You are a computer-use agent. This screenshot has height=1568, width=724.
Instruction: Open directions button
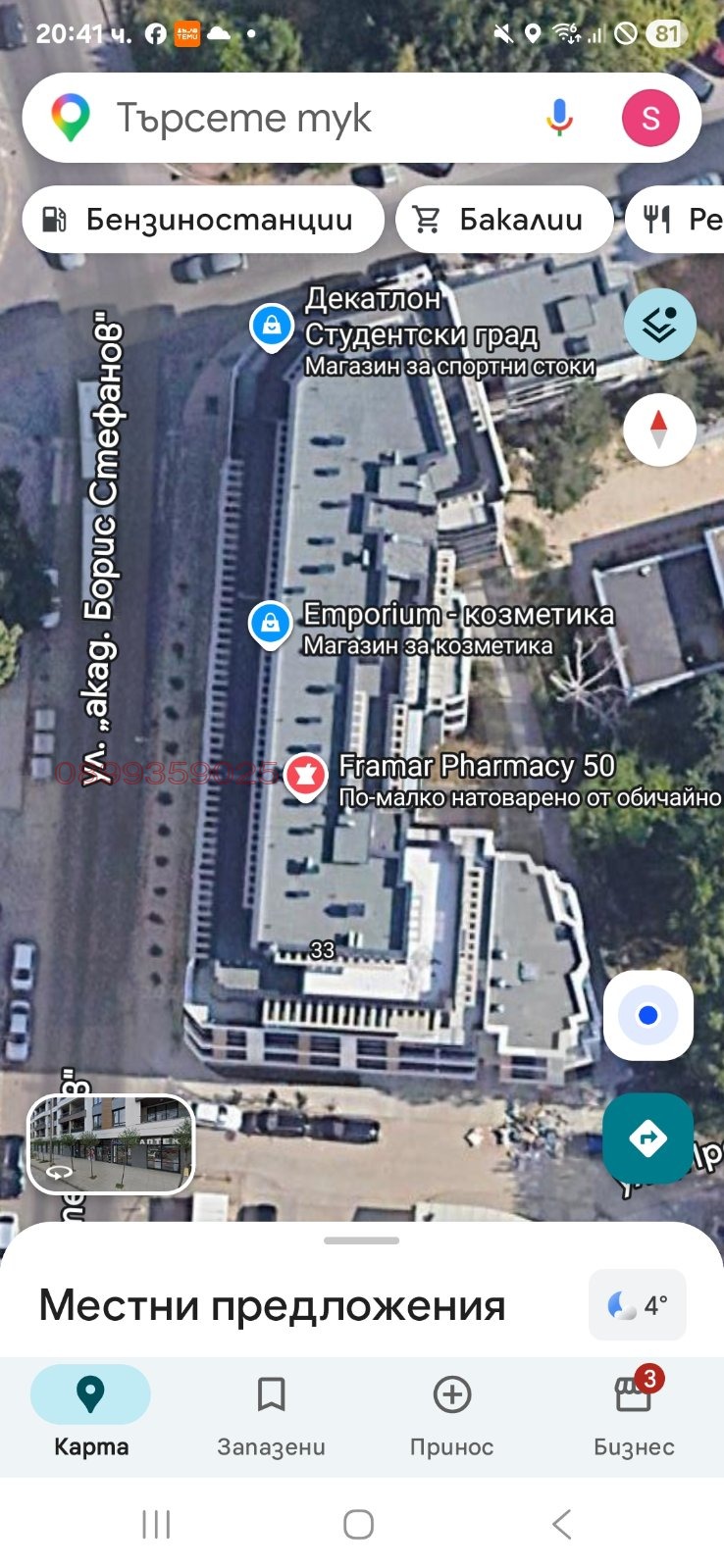647,1138
